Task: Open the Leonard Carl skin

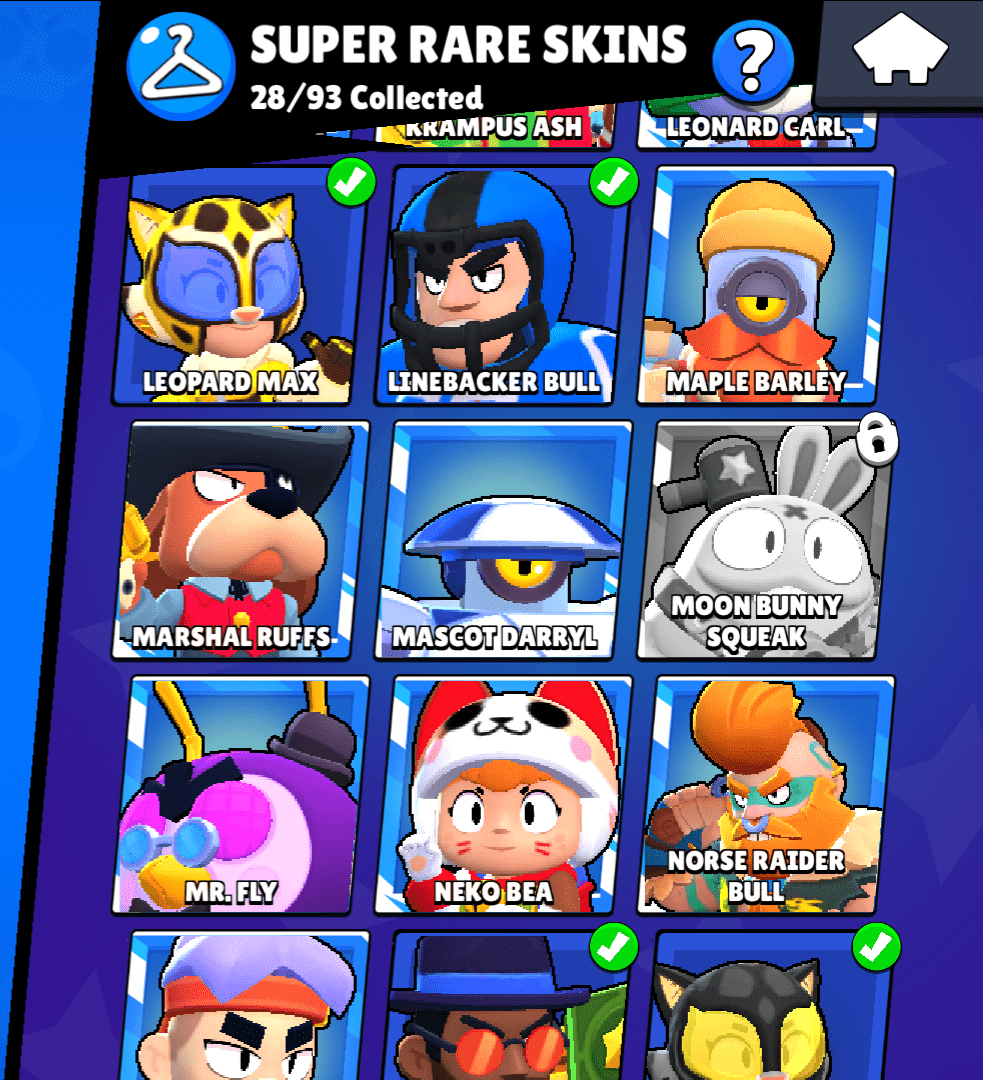Action: pyautogui.click(x=755, y=126)
